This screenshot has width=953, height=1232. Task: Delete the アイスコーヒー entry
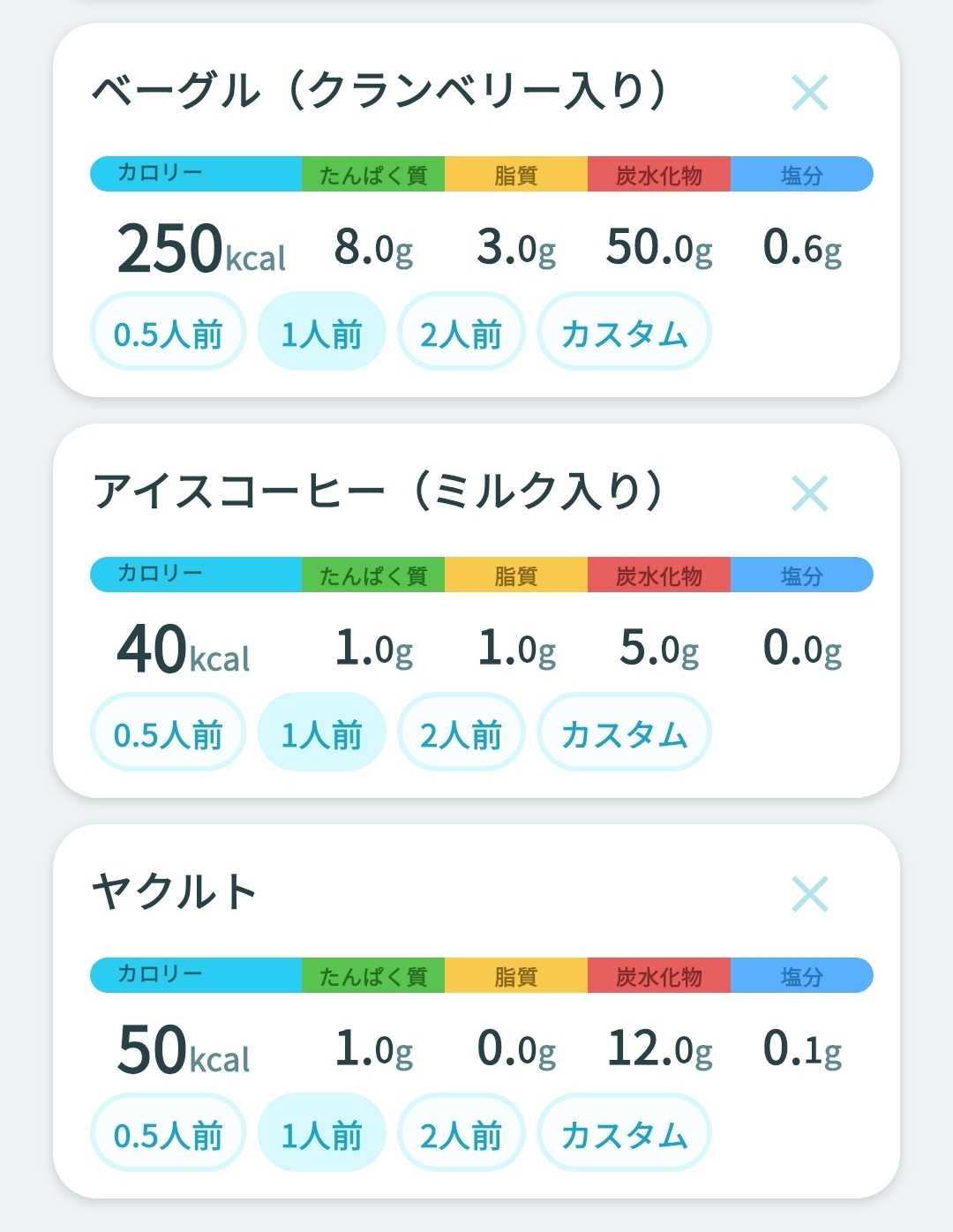[809, 493]
